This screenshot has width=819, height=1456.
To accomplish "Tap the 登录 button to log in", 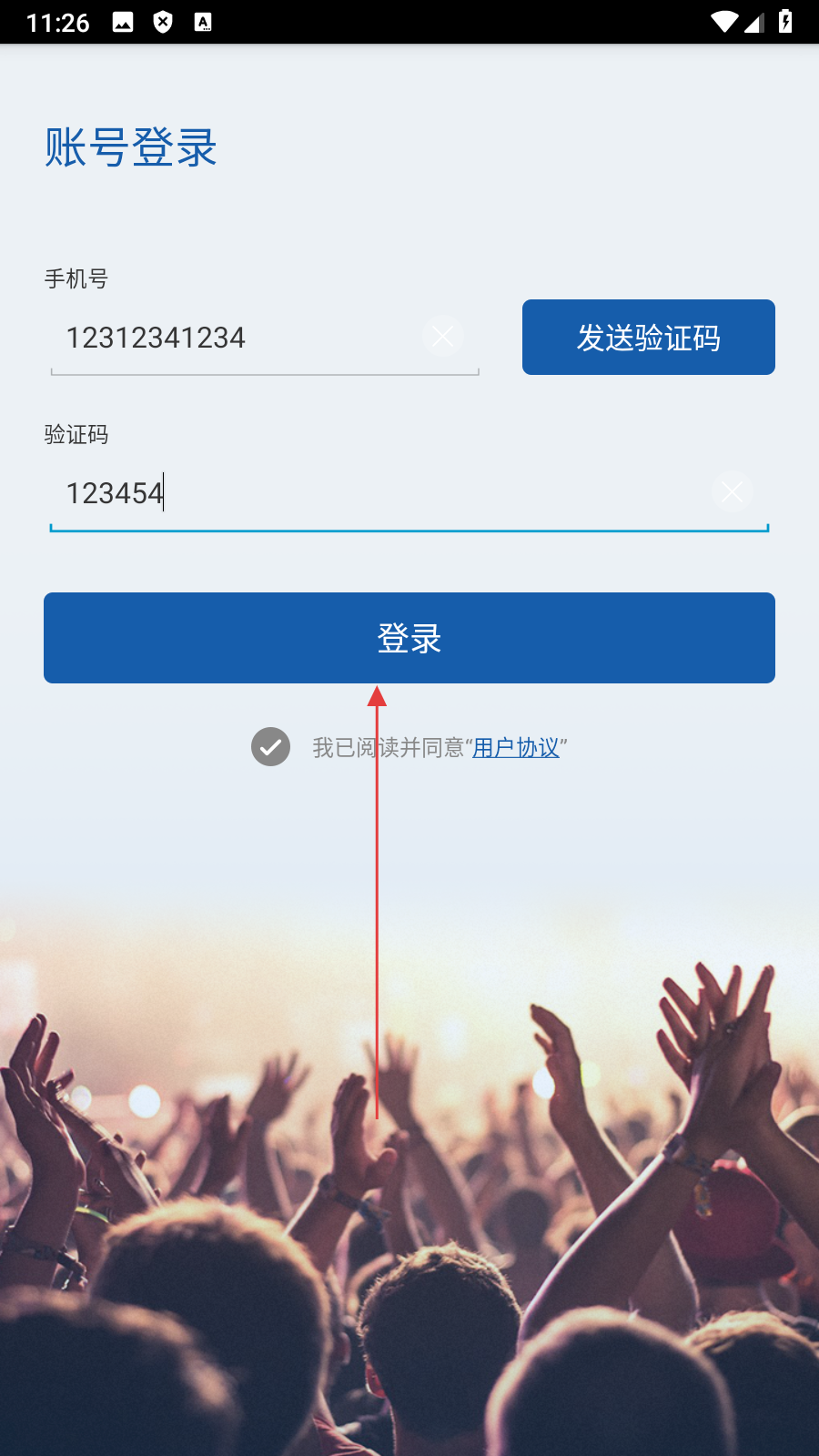I will 409,638.
